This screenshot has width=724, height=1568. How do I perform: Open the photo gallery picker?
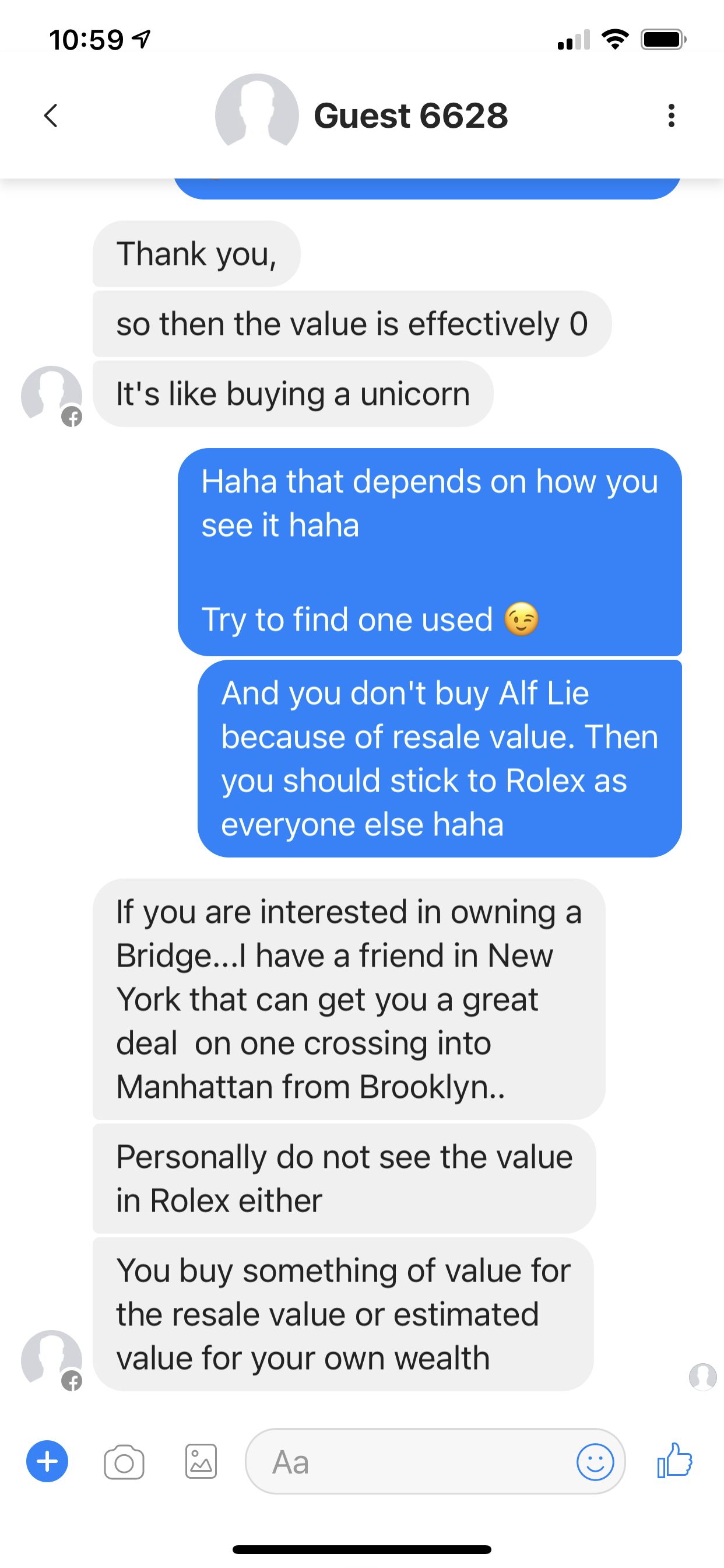[201, 1461]
